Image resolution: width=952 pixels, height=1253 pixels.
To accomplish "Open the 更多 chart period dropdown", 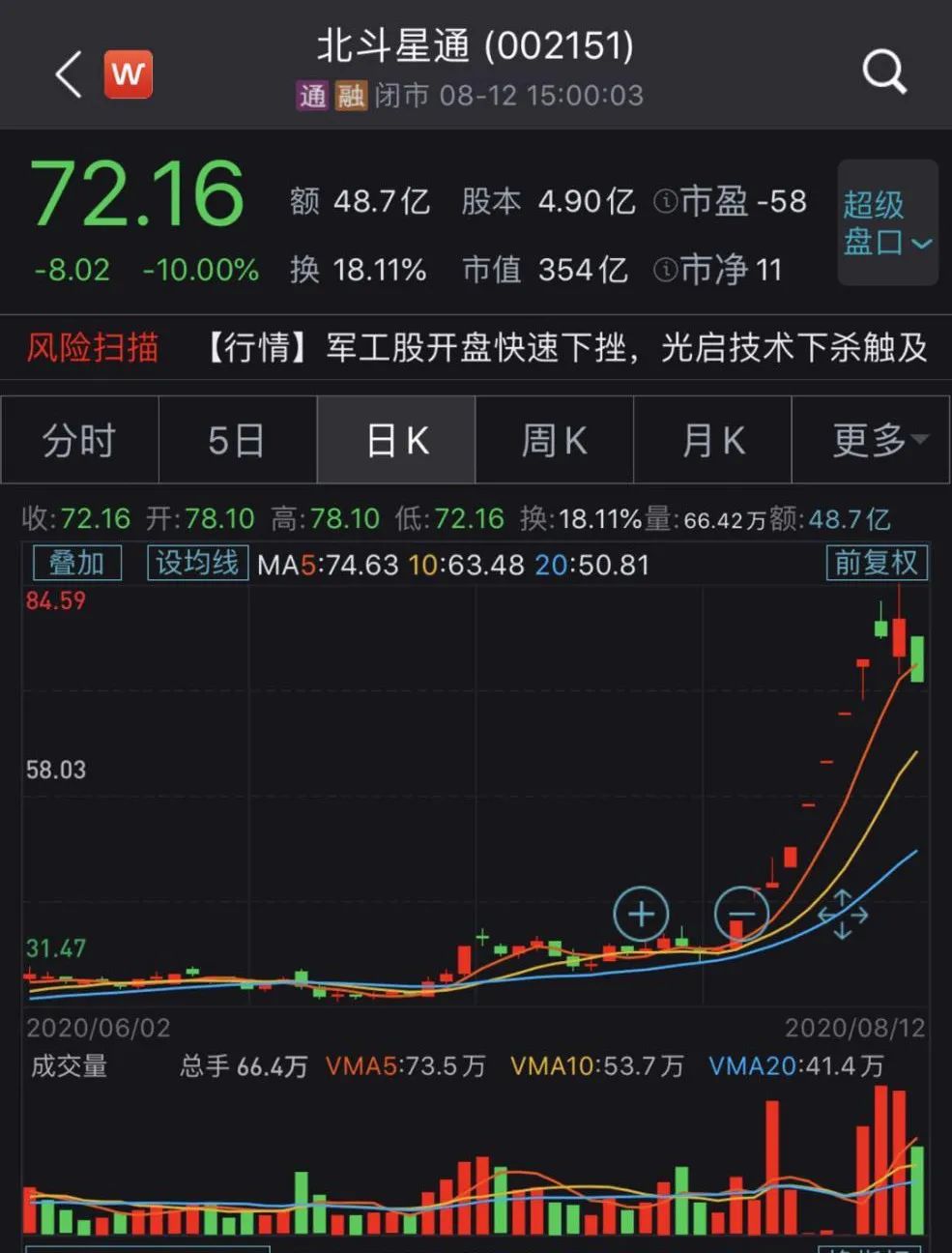I will tap(871, 440).
